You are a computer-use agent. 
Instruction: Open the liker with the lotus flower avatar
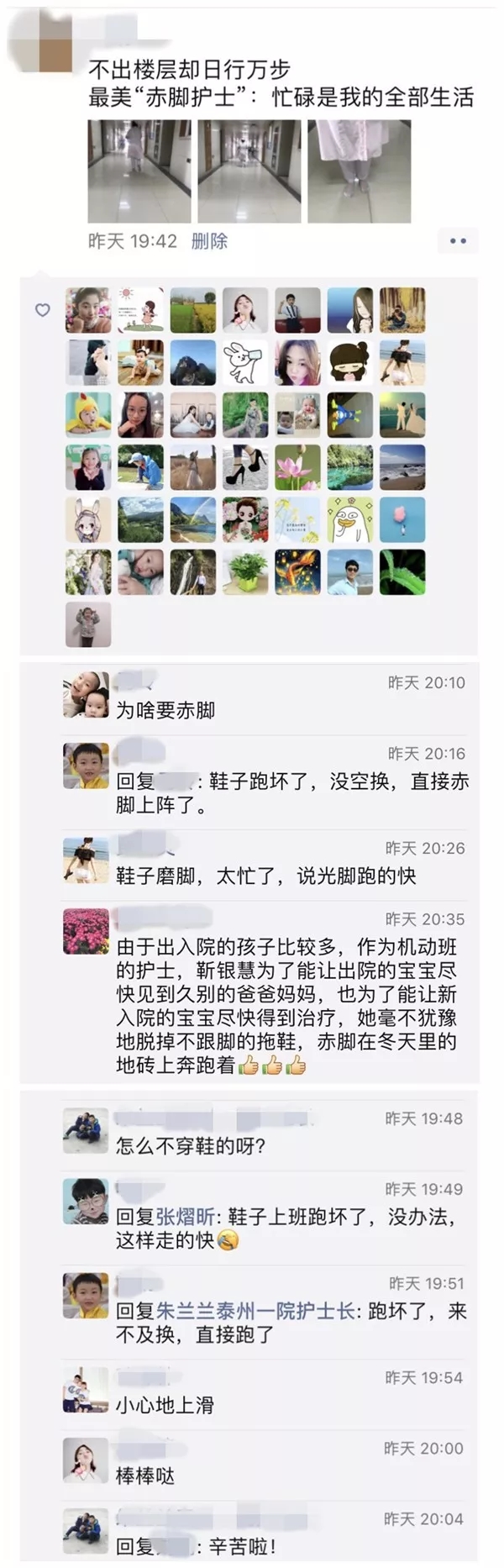298,467
